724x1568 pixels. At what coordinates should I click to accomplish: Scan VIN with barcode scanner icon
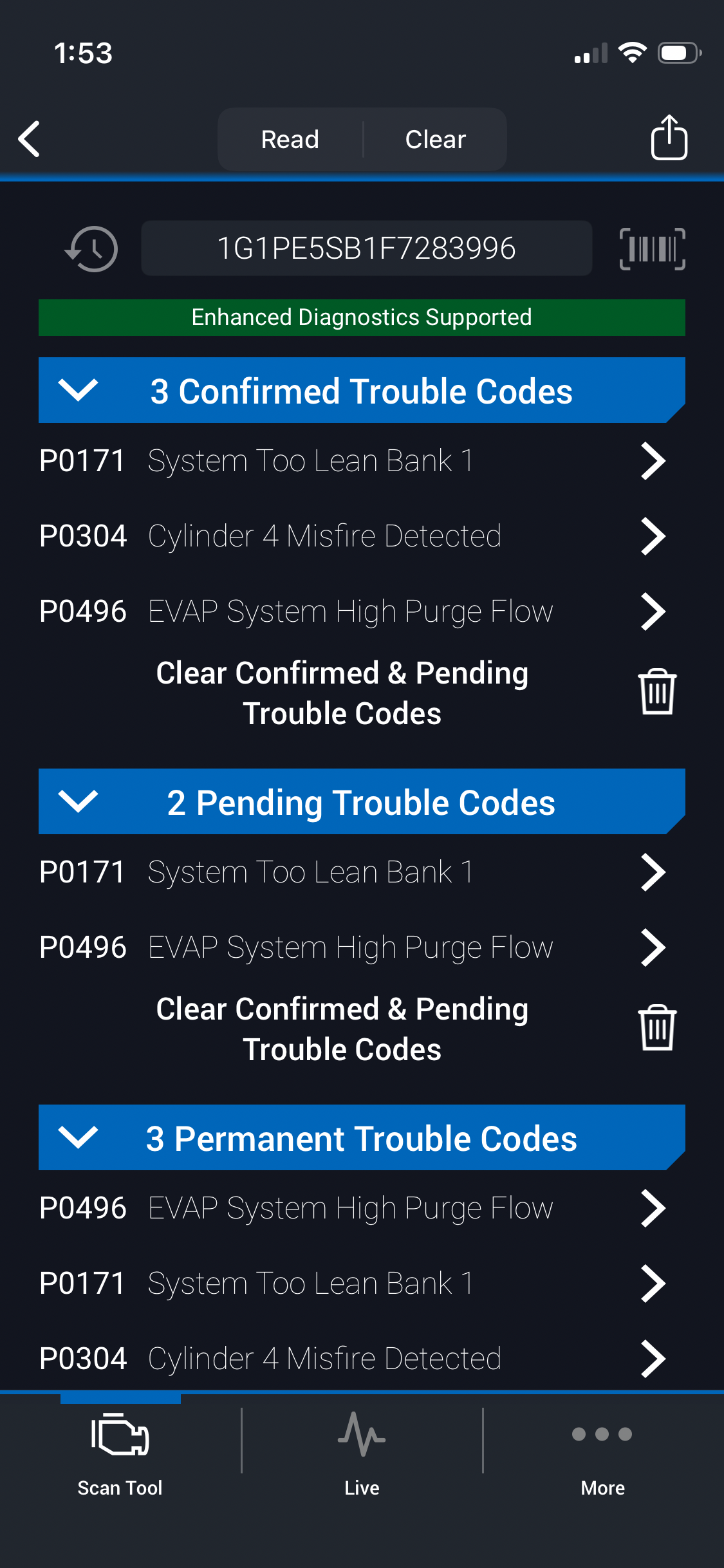pyautogui.click(x=652, y=249)
